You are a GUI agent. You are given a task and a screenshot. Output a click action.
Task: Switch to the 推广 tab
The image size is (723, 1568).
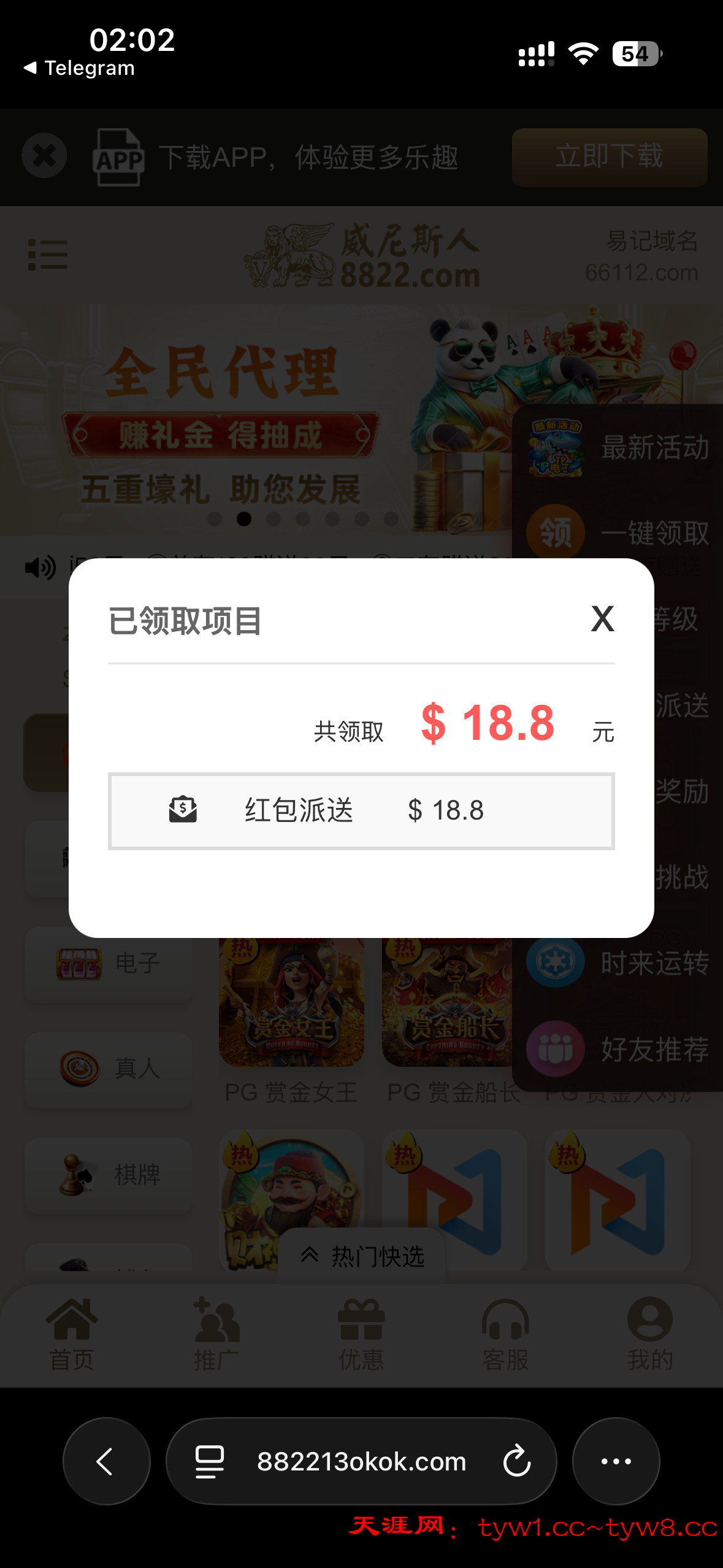(x=216, y=1334)
